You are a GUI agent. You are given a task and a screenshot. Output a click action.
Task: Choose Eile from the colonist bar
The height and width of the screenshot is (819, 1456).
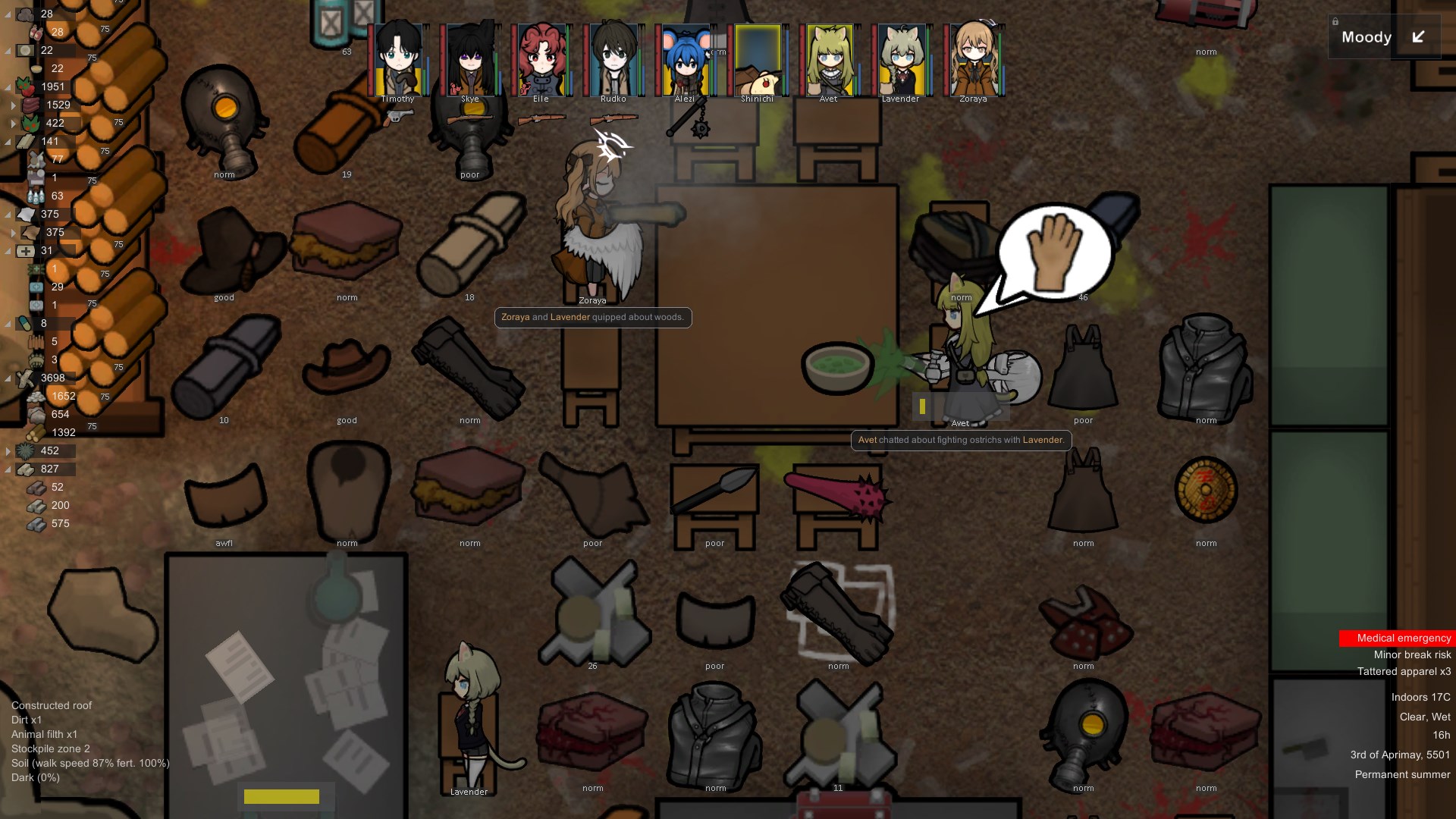tap(541, 61)
